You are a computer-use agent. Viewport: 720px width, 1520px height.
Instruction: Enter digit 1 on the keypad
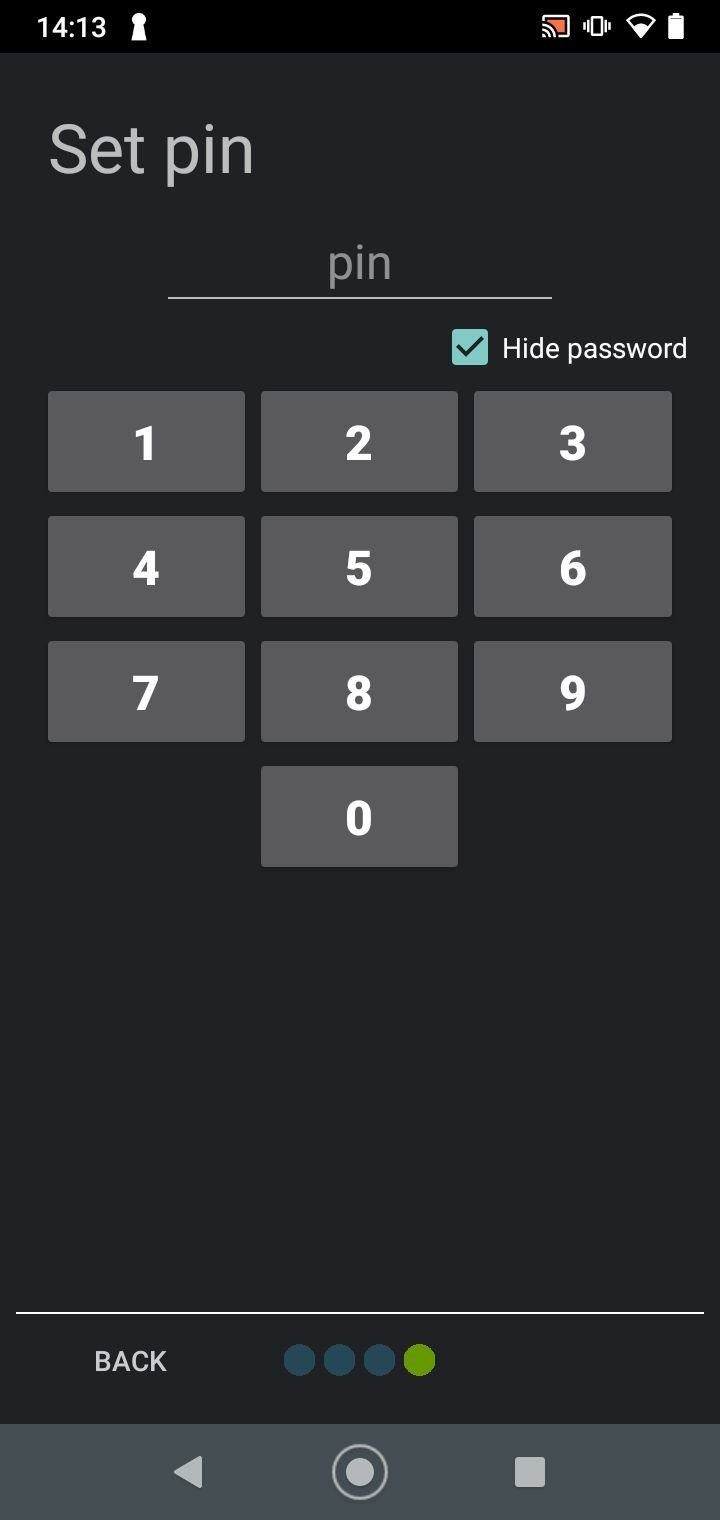146,441
